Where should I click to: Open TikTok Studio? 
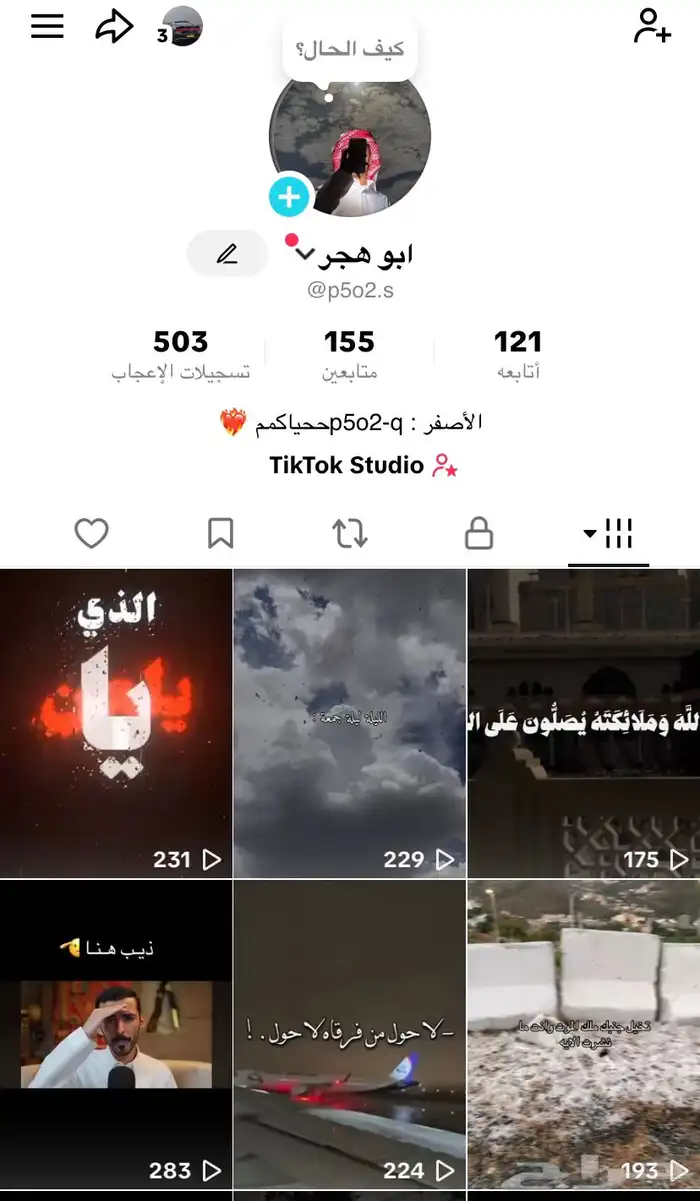click(363, 466)
